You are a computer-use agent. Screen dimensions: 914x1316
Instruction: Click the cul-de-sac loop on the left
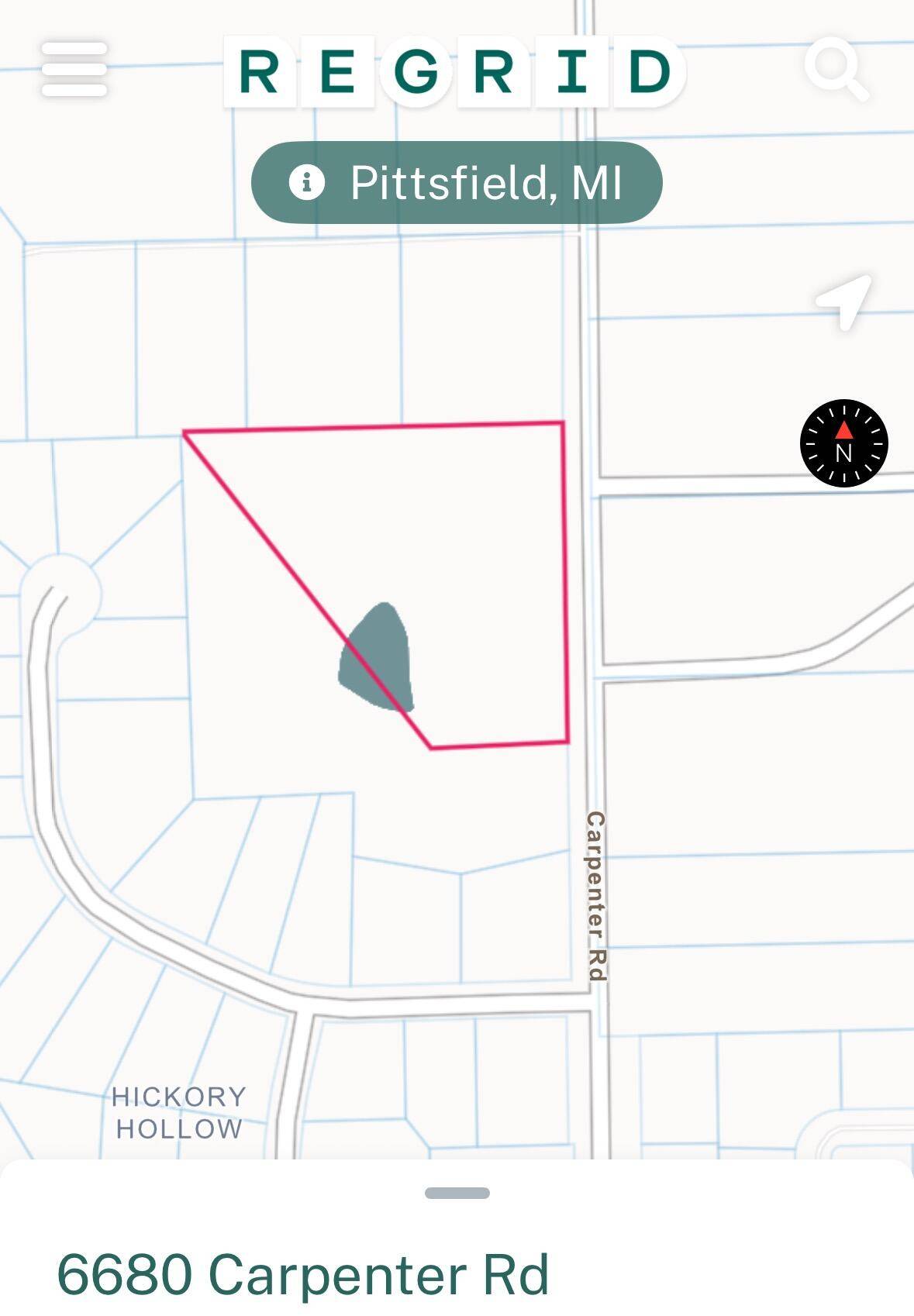(62, 589)
